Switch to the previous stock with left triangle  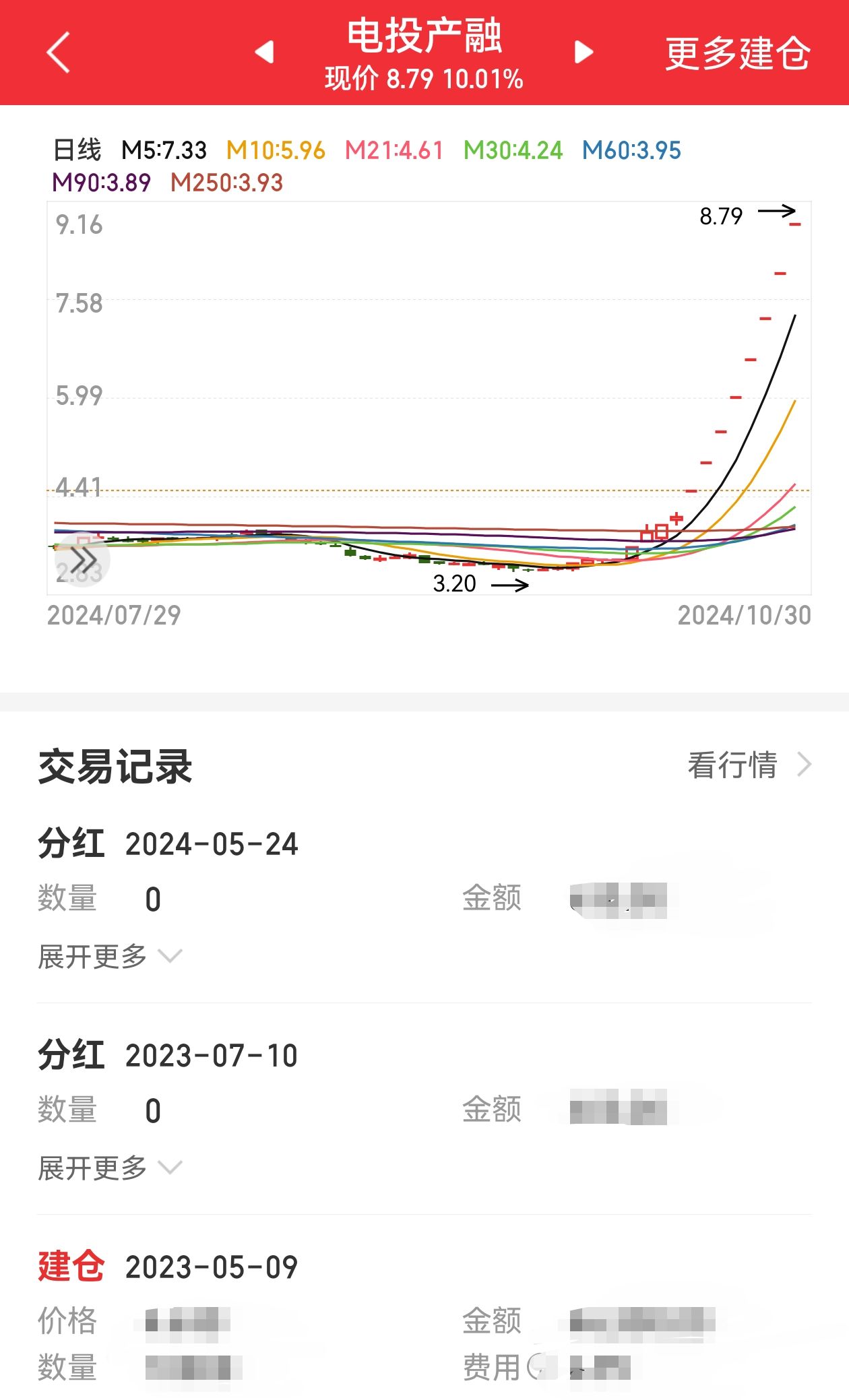pyautogui.click(x=265, y=52)
